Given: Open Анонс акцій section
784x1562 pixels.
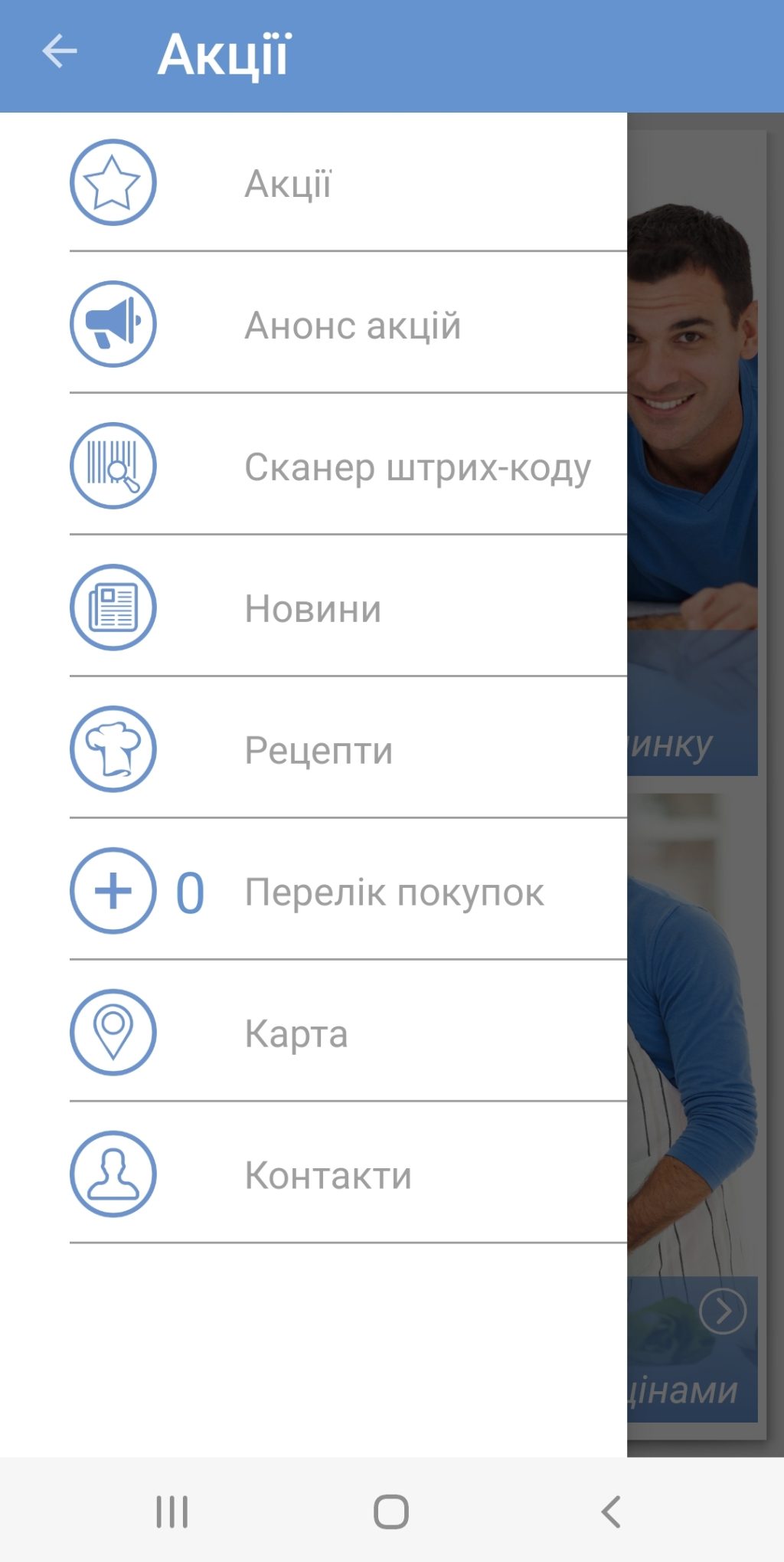Looking at the screenshot, I should coord(352,326).
